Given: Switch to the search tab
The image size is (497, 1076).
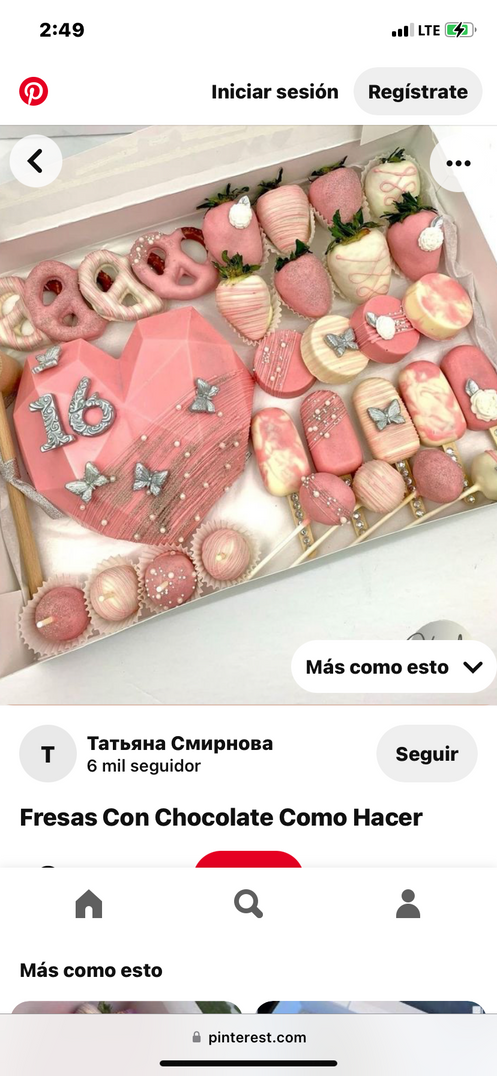Looking at the screenshot, I should point(248,903).
